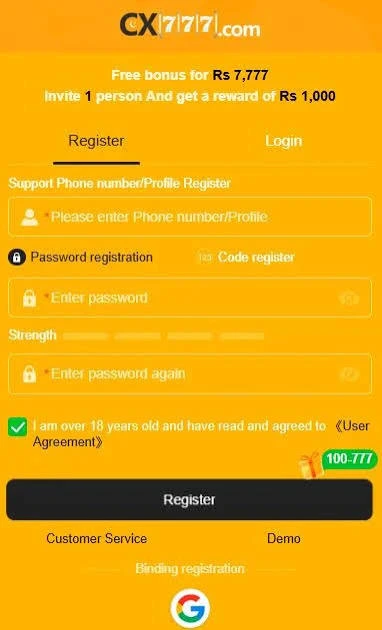Choose Password registration option
The image size is (382, 630).
coord(80,257)
